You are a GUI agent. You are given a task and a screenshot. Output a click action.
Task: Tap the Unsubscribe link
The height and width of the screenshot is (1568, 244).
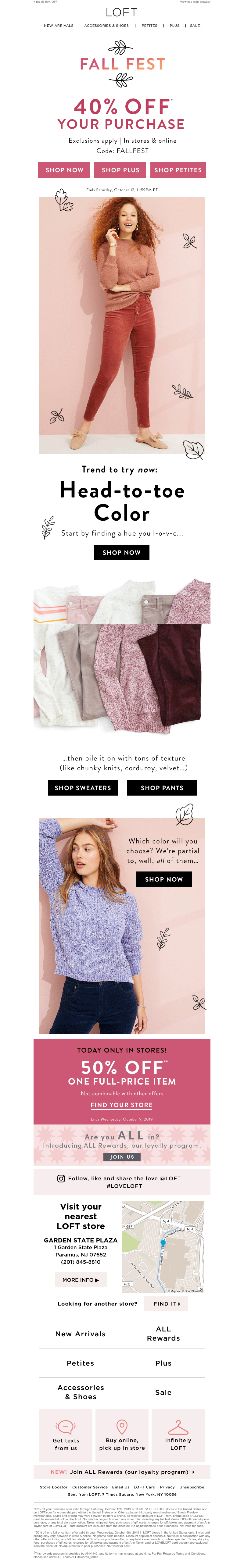[x=192, y=1486]
